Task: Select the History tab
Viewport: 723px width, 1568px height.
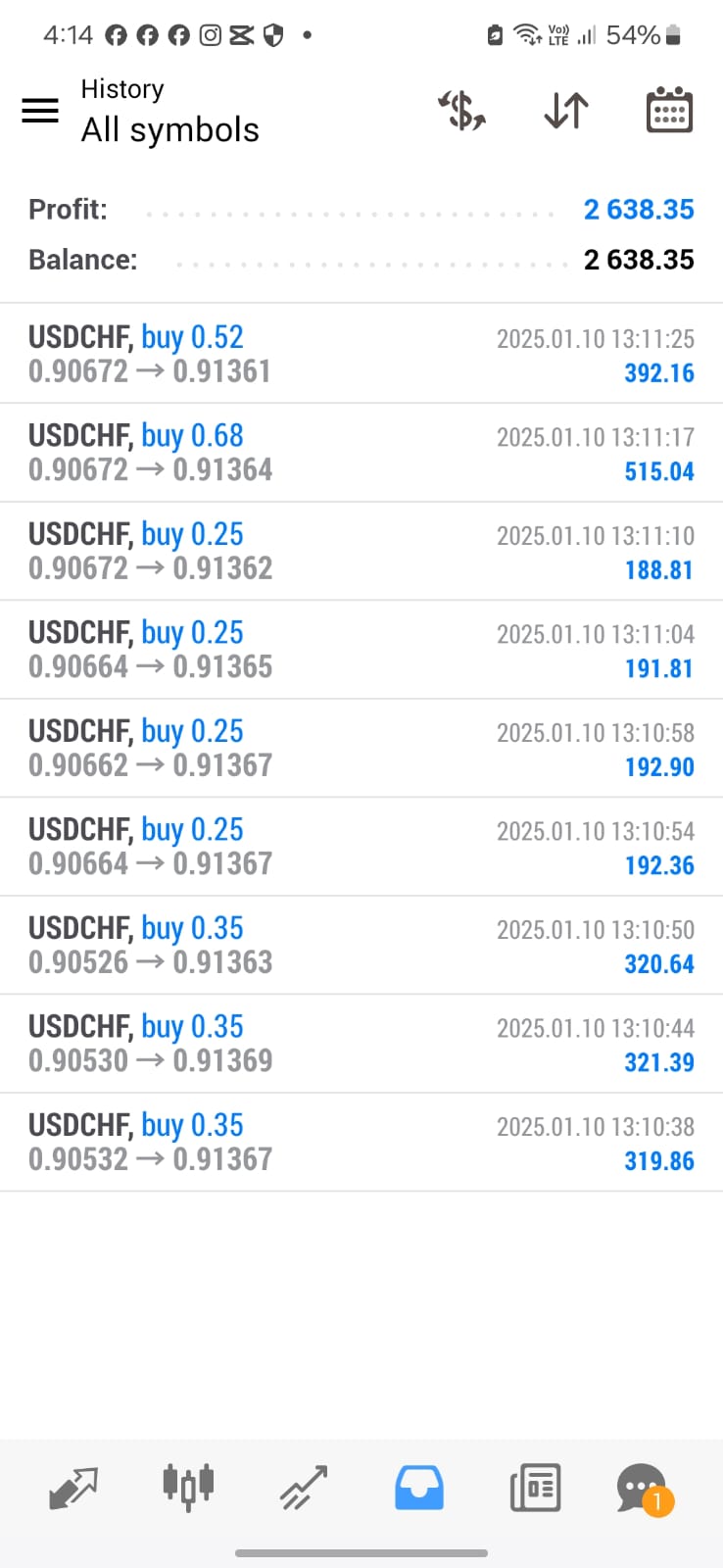Action: [419, 1488]
